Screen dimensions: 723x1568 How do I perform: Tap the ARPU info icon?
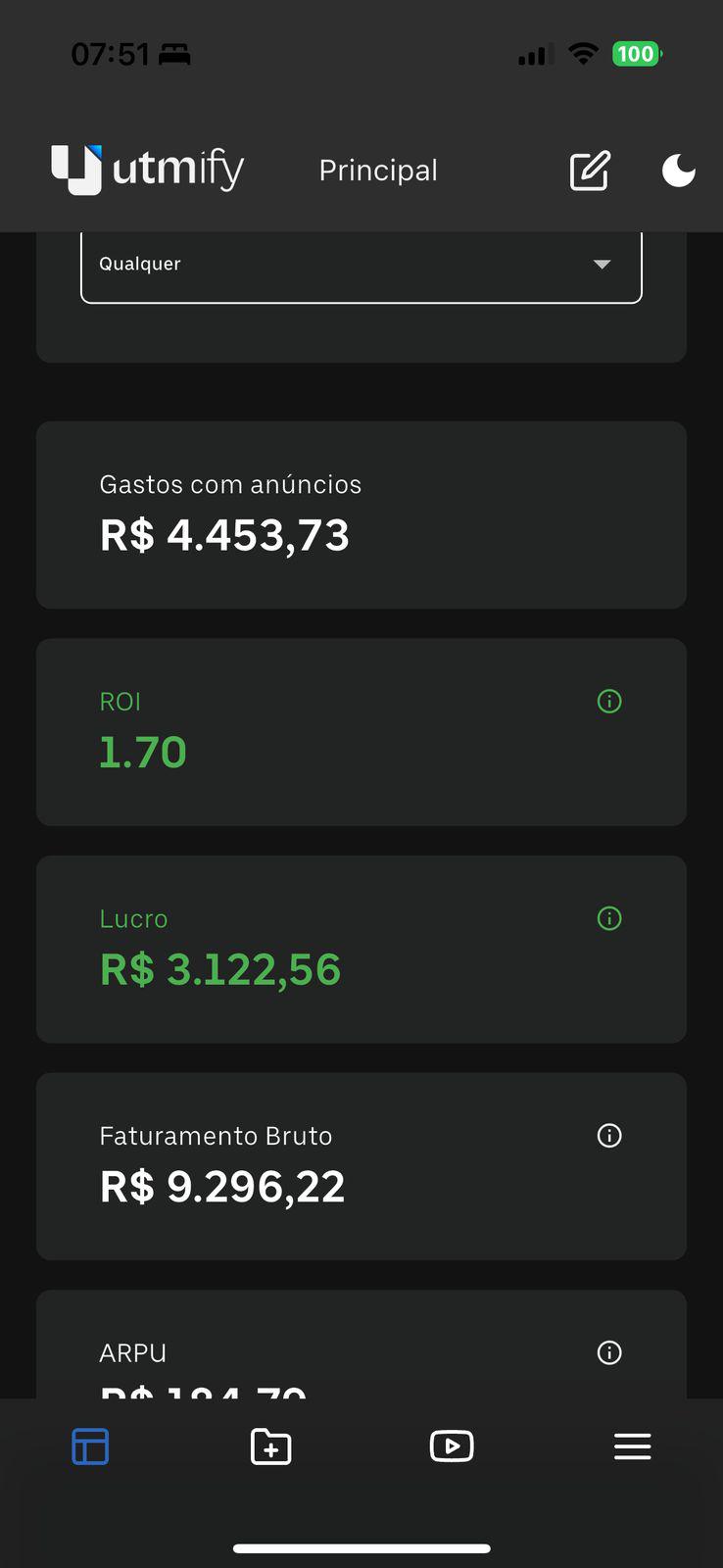(x=608, y=1352)
